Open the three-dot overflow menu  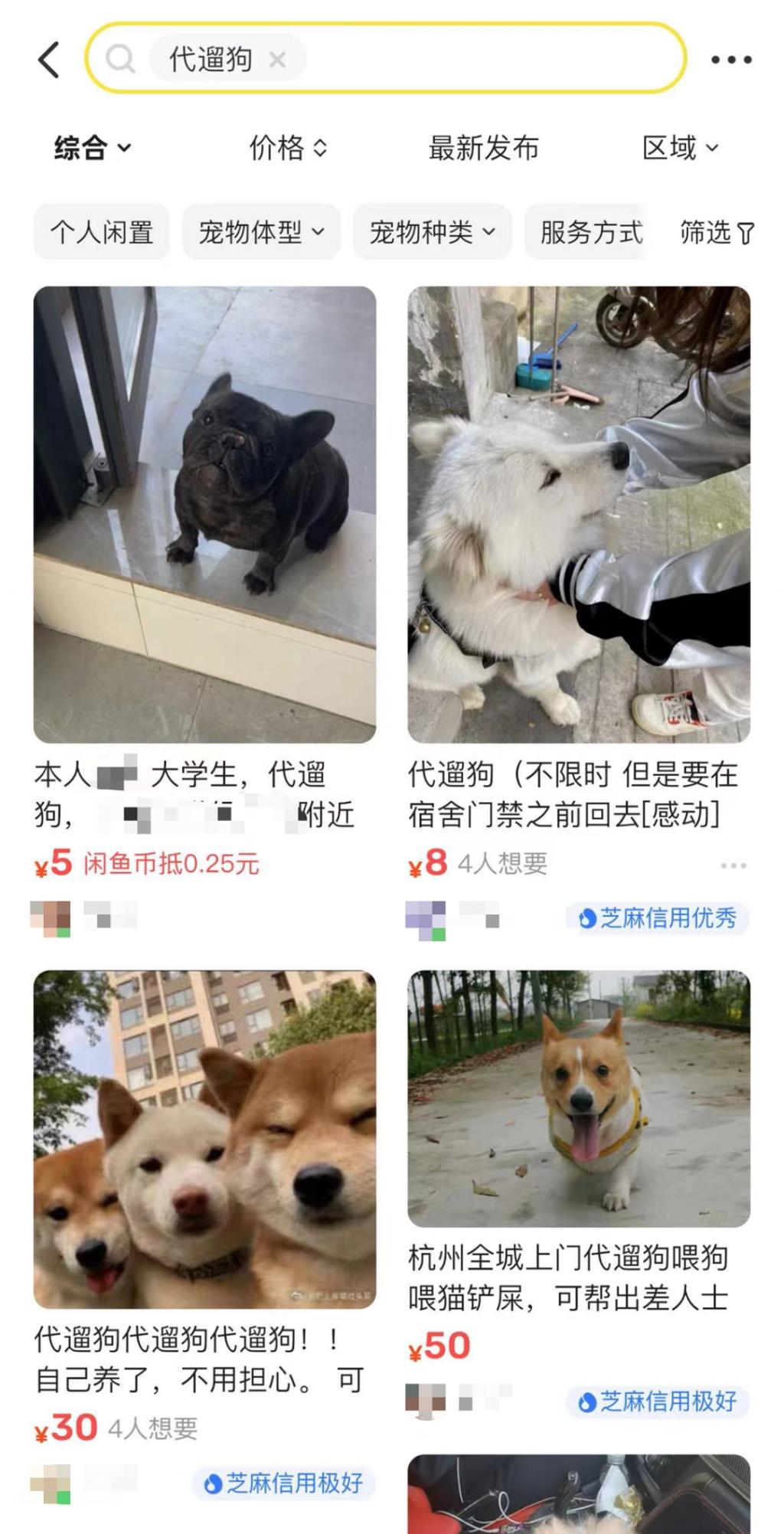[x=730, y=60]
